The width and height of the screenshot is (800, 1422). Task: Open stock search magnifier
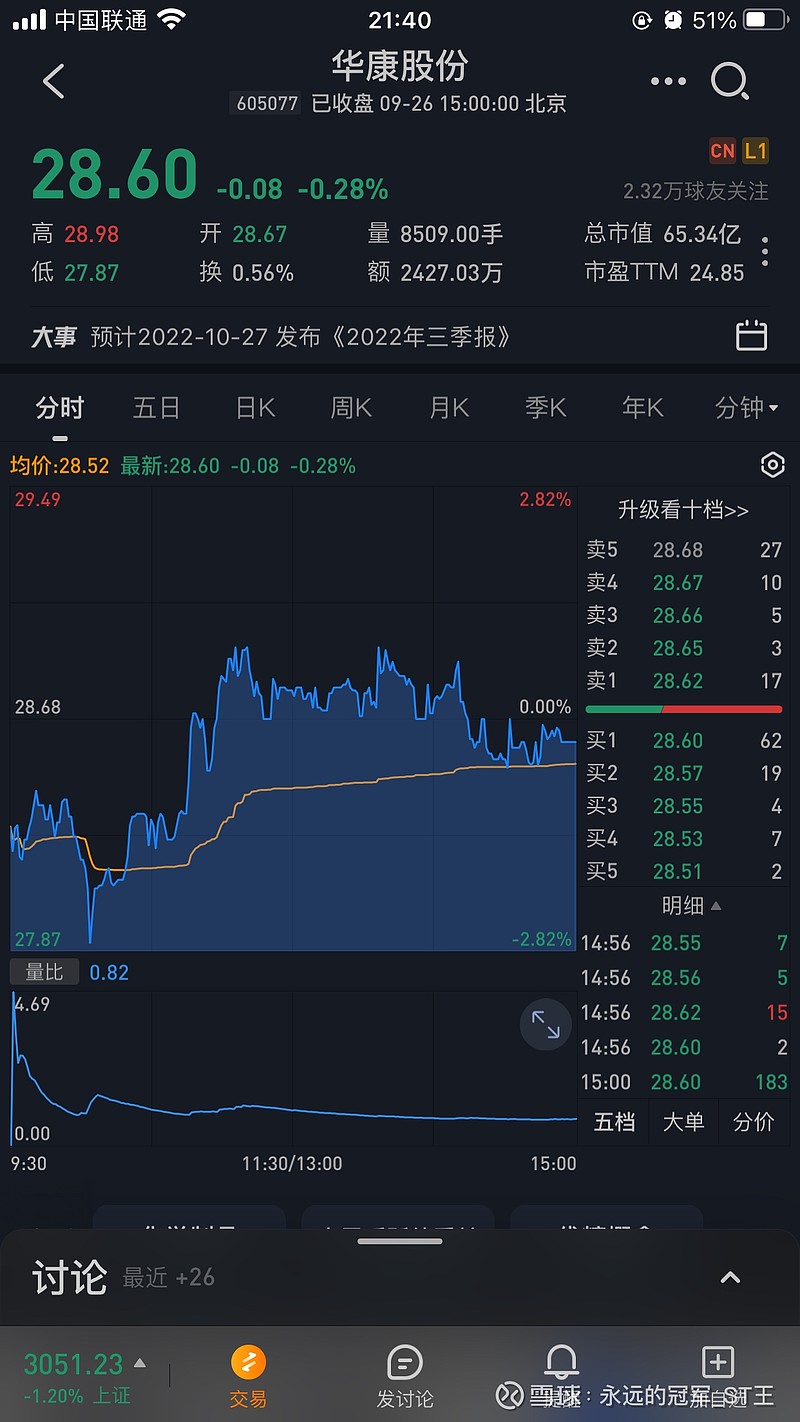tap(731, 82)
